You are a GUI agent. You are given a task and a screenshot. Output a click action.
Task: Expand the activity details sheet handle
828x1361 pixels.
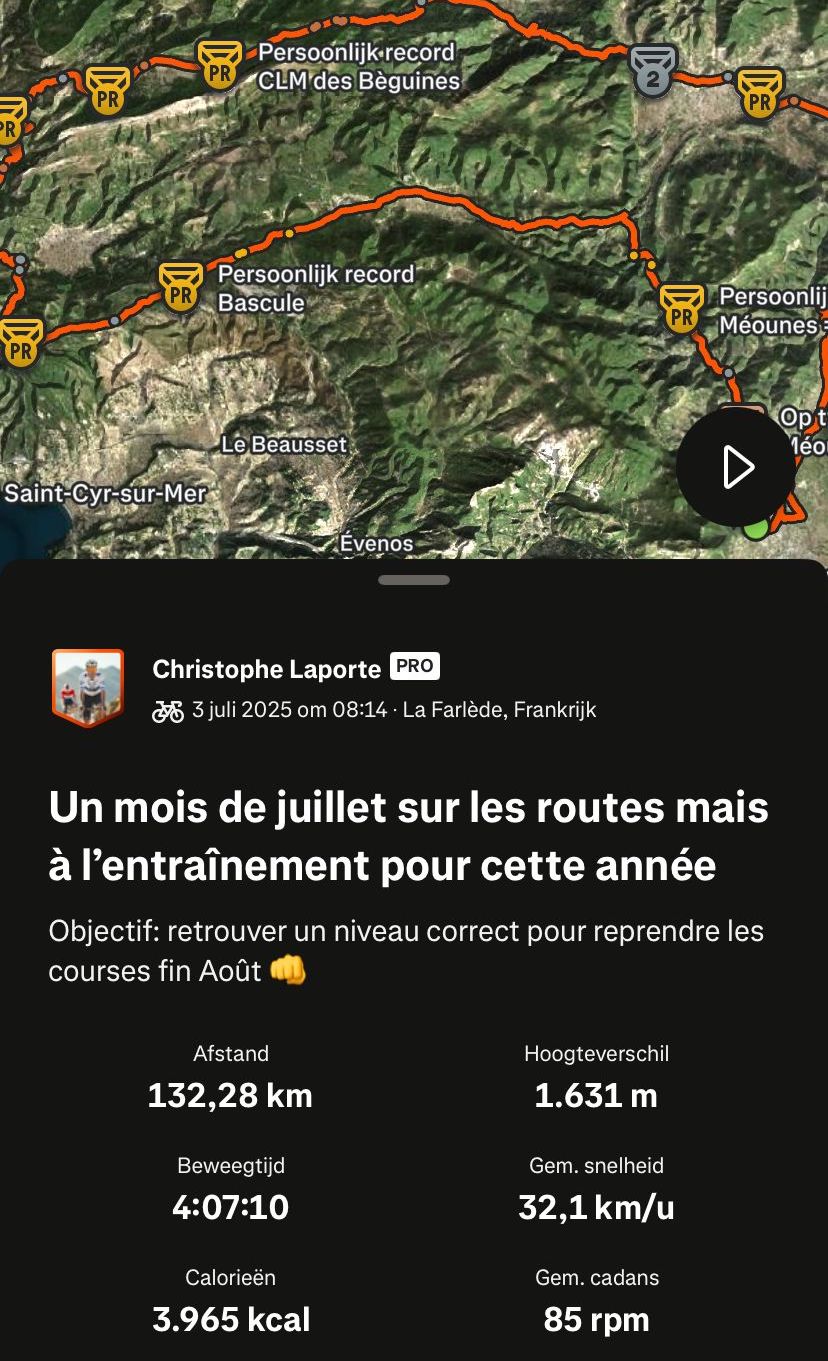point(414,580)
